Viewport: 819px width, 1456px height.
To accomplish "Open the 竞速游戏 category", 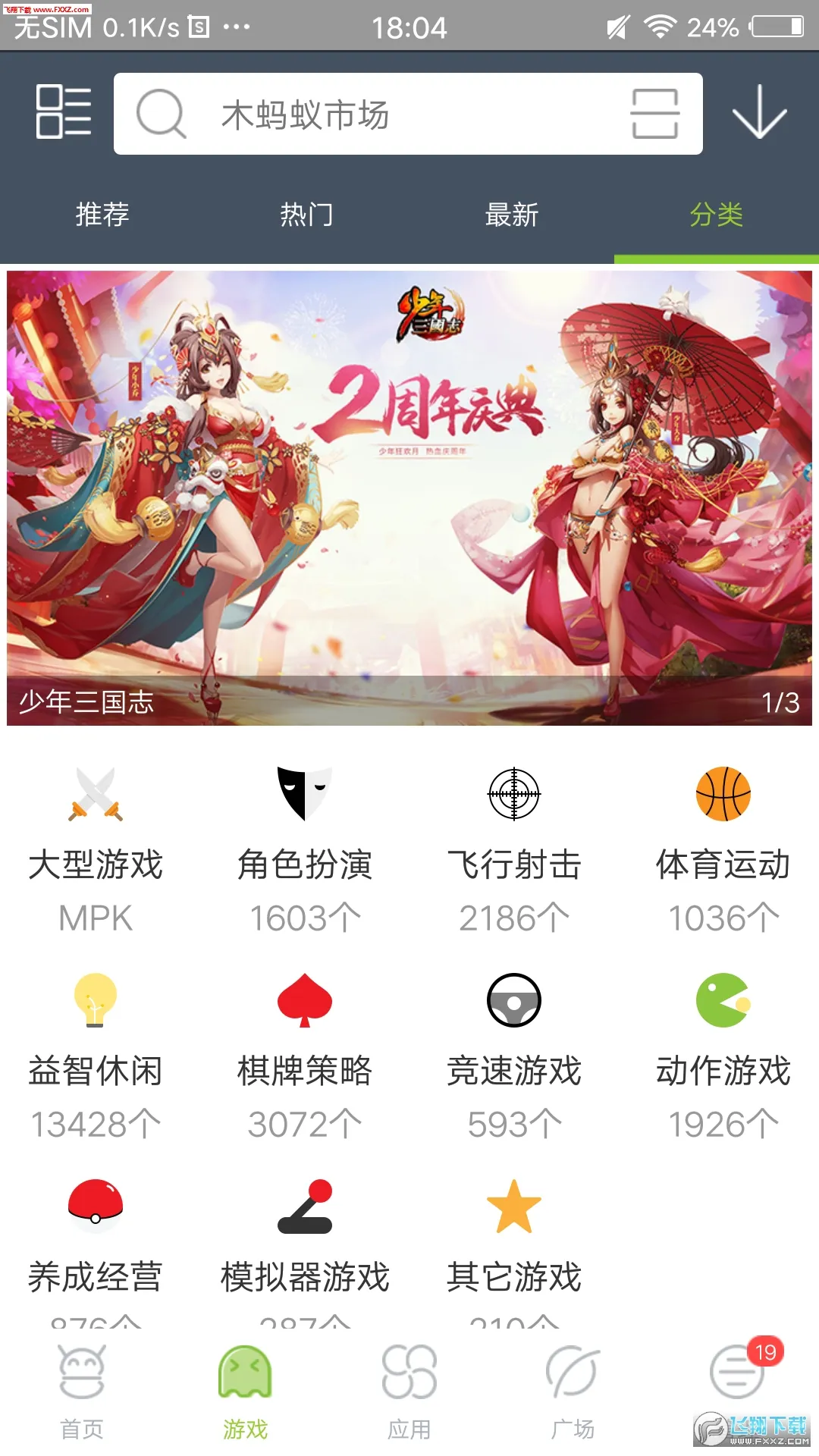I will pos(514,1056).
